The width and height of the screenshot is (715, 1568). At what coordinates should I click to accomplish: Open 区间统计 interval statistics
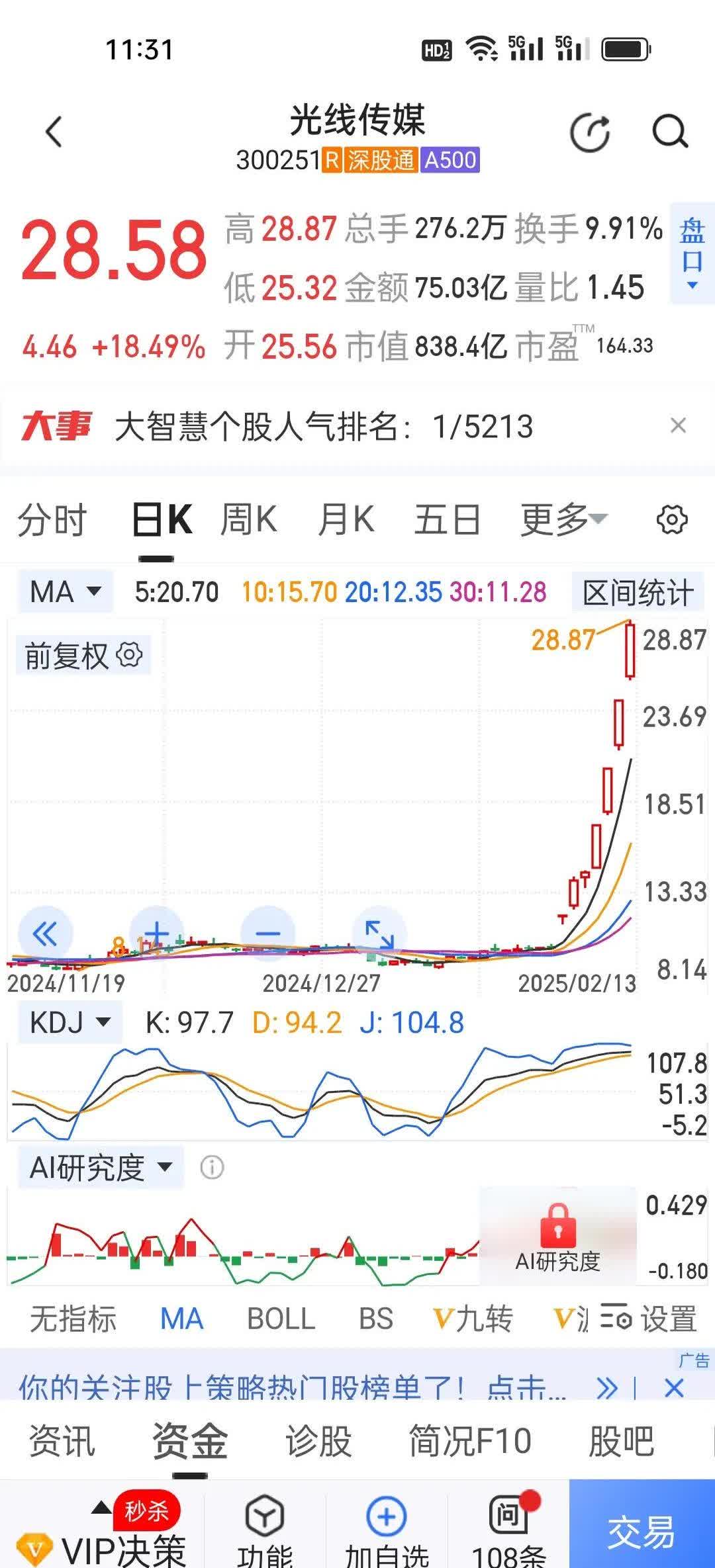click(x=638, y=592)
